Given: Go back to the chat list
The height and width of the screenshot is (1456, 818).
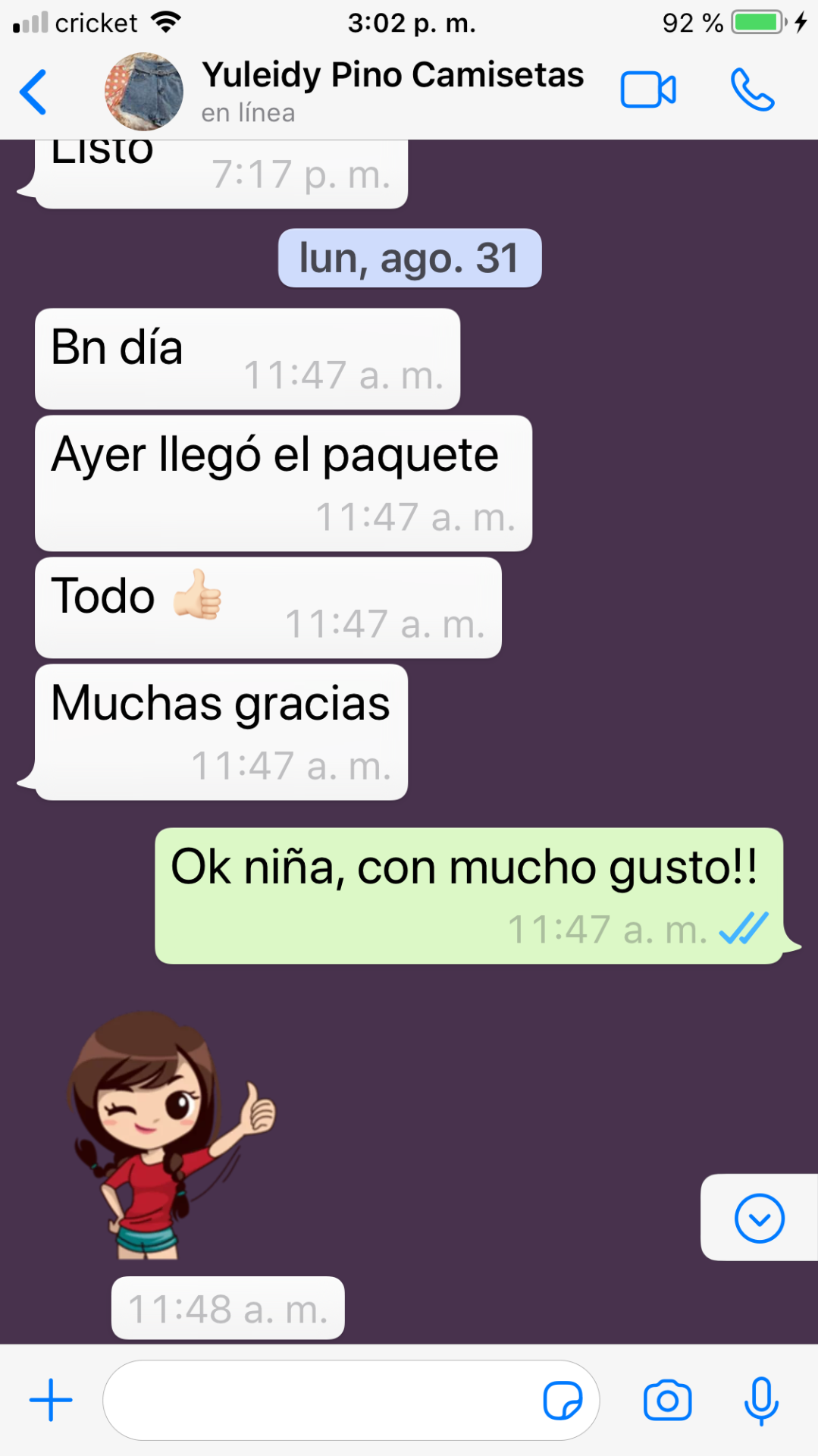Looking at the screenshot, I should click(x=33, y=92).
